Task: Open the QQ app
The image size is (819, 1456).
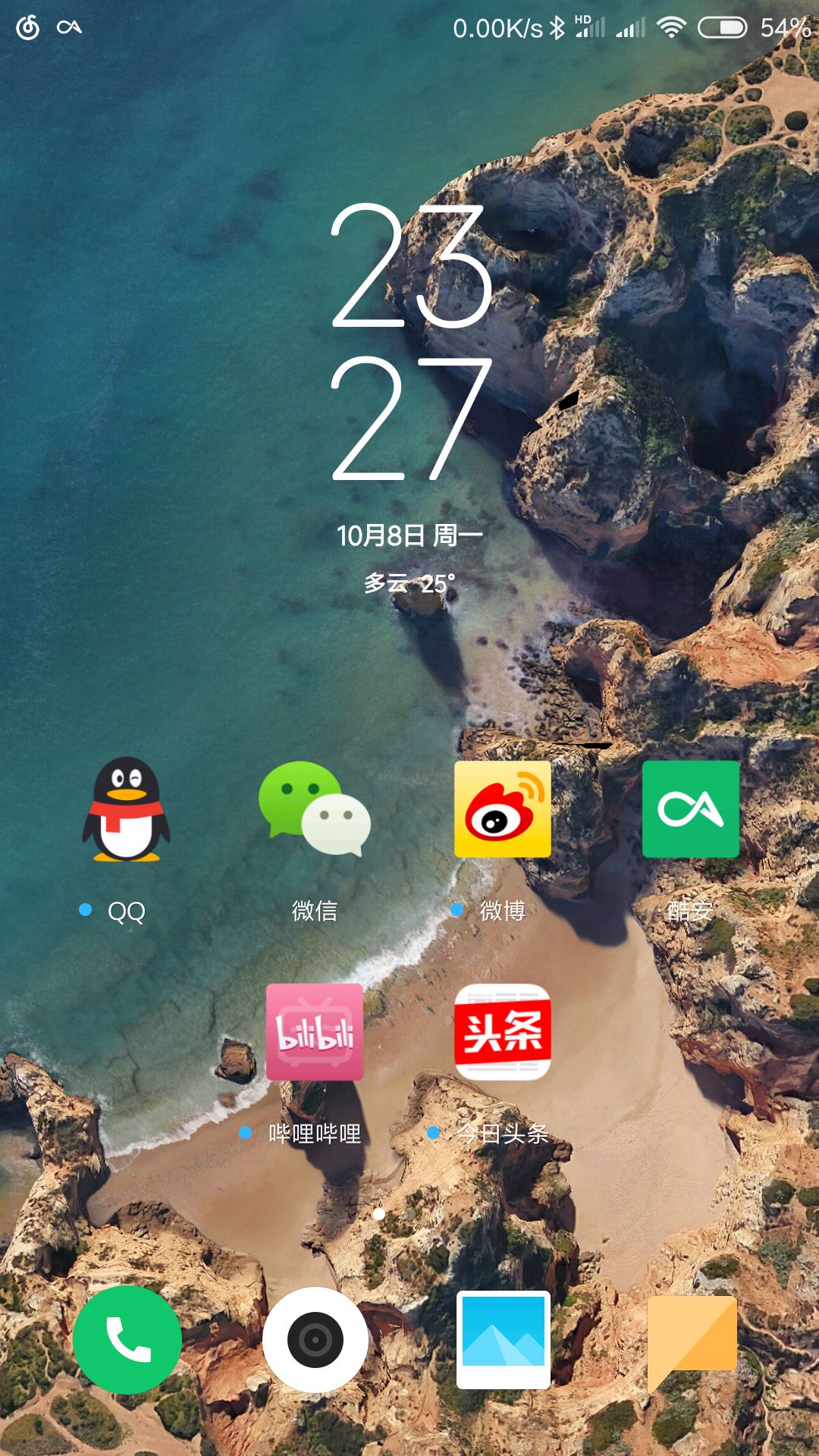Action: (126, 810)
